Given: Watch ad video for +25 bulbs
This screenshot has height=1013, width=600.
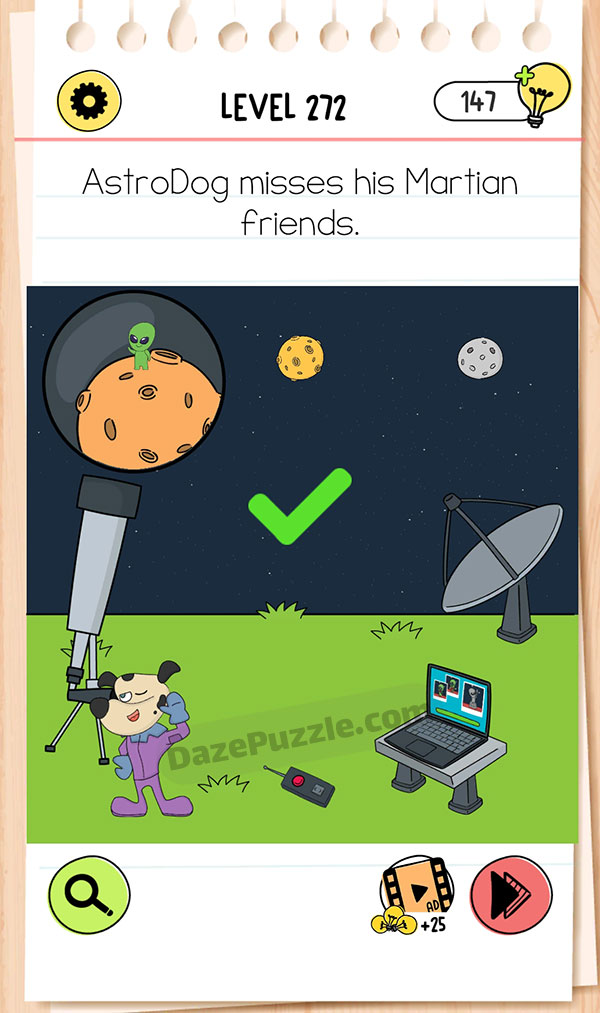Looking at the screenshot, I should click(415, 894).
